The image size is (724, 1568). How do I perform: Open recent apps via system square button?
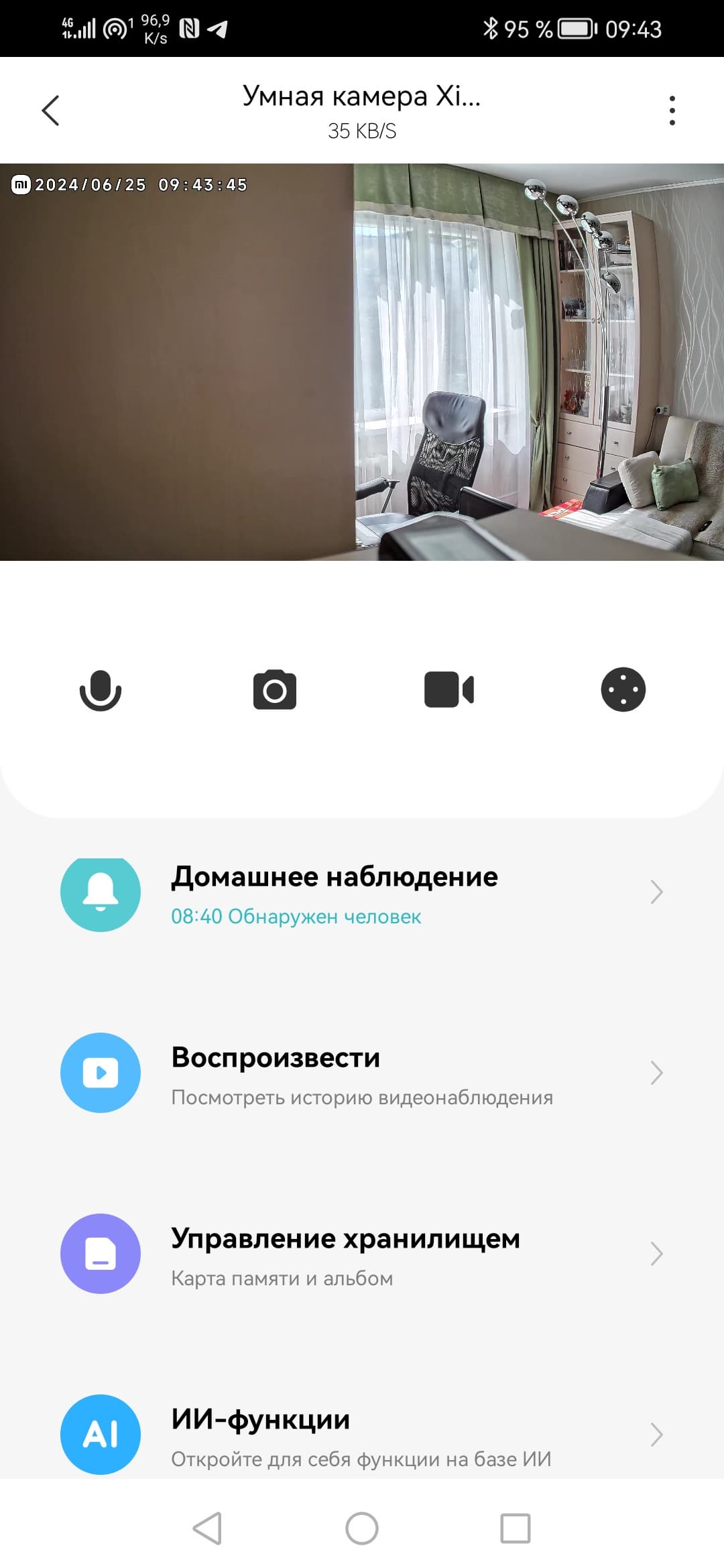pyautogui.click(x=516, y=1528)
